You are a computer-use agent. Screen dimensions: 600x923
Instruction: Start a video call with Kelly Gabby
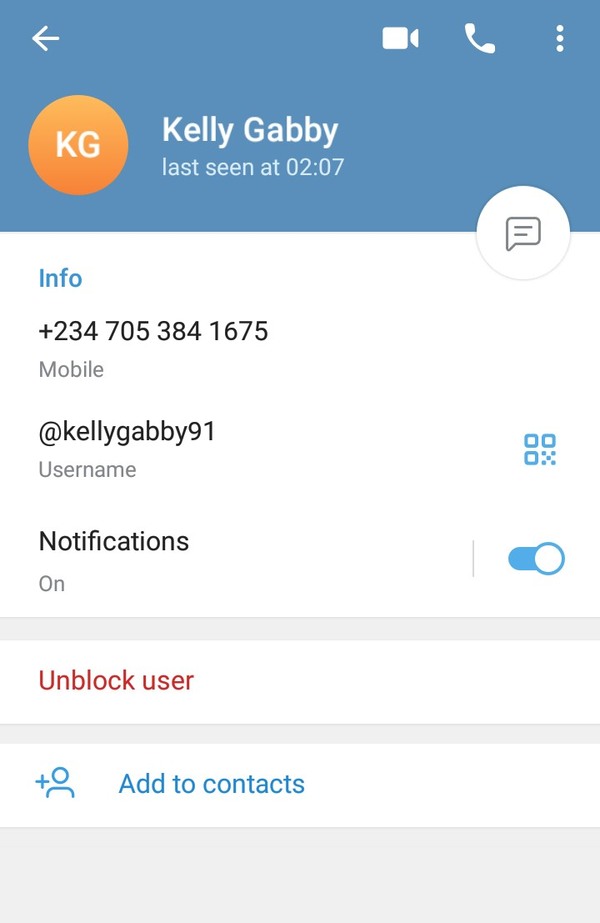coord(400,39)
